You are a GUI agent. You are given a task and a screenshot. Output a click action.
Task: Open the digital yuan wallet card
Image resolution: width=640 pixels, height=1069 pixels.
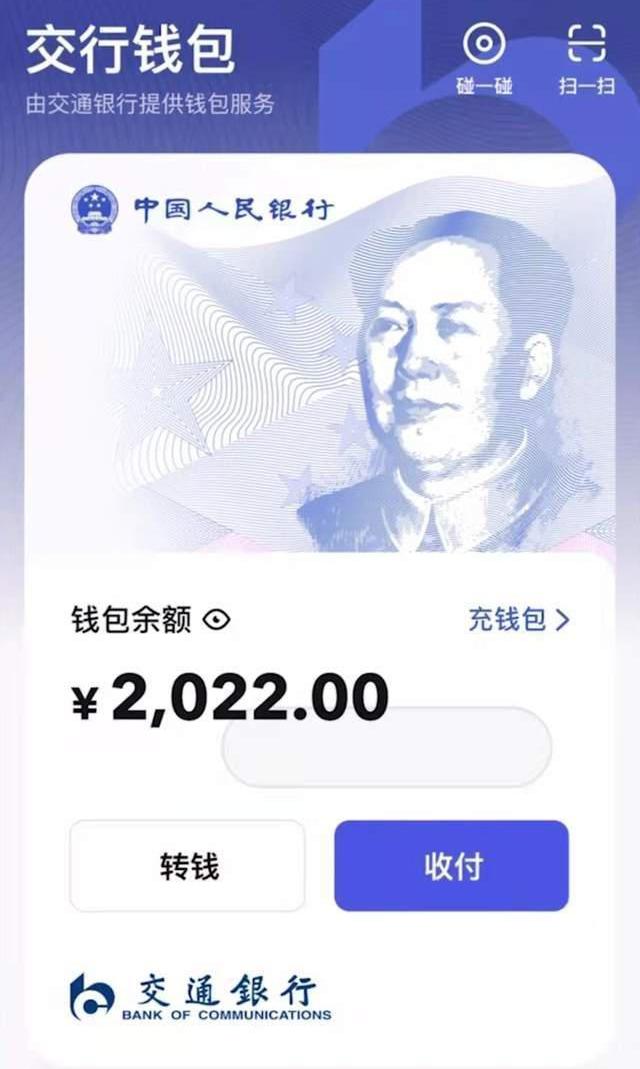pos(319,360)
